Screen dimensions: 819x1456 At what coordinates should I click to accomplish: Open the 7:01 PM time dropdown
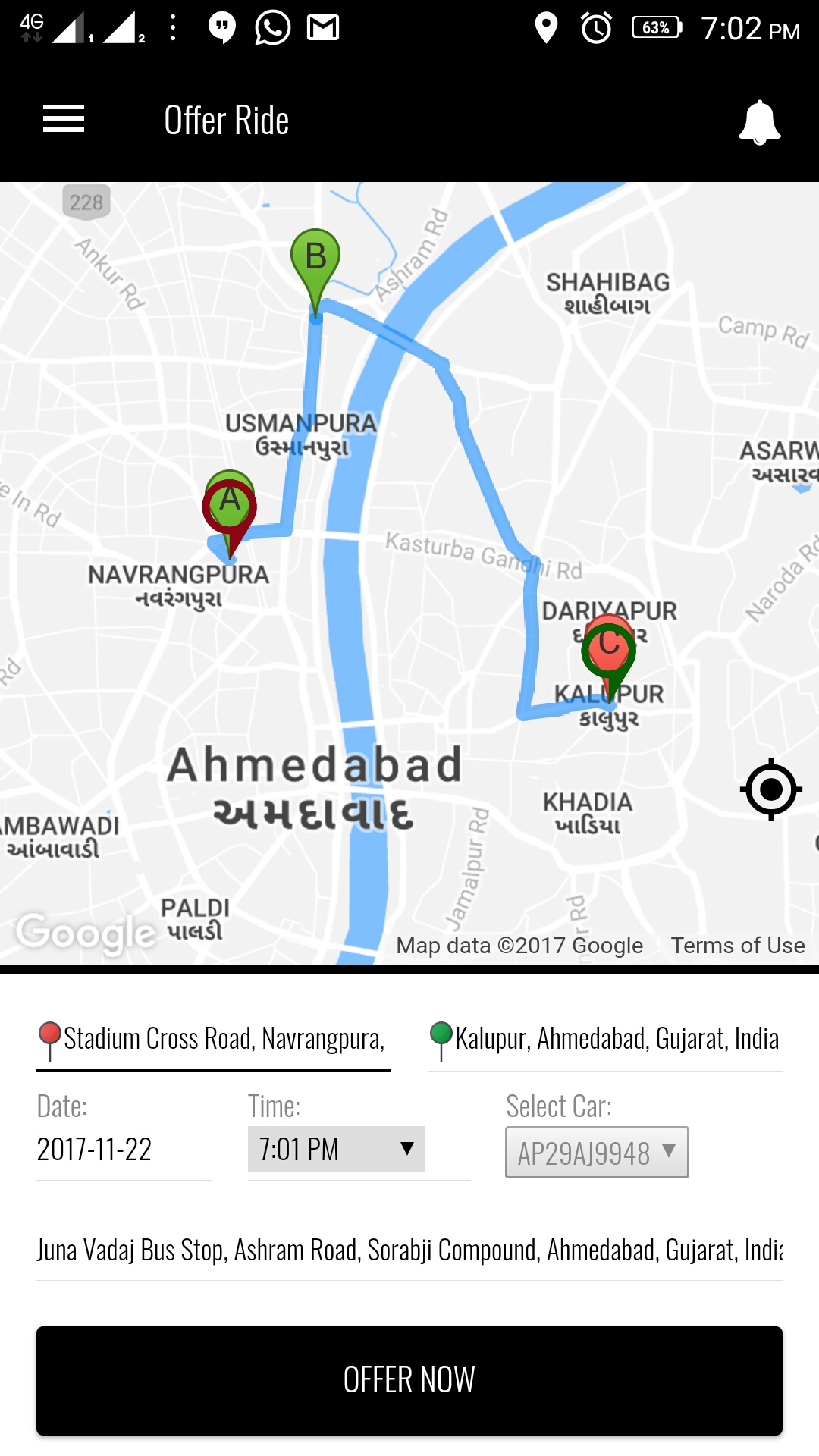point(336,1150)
